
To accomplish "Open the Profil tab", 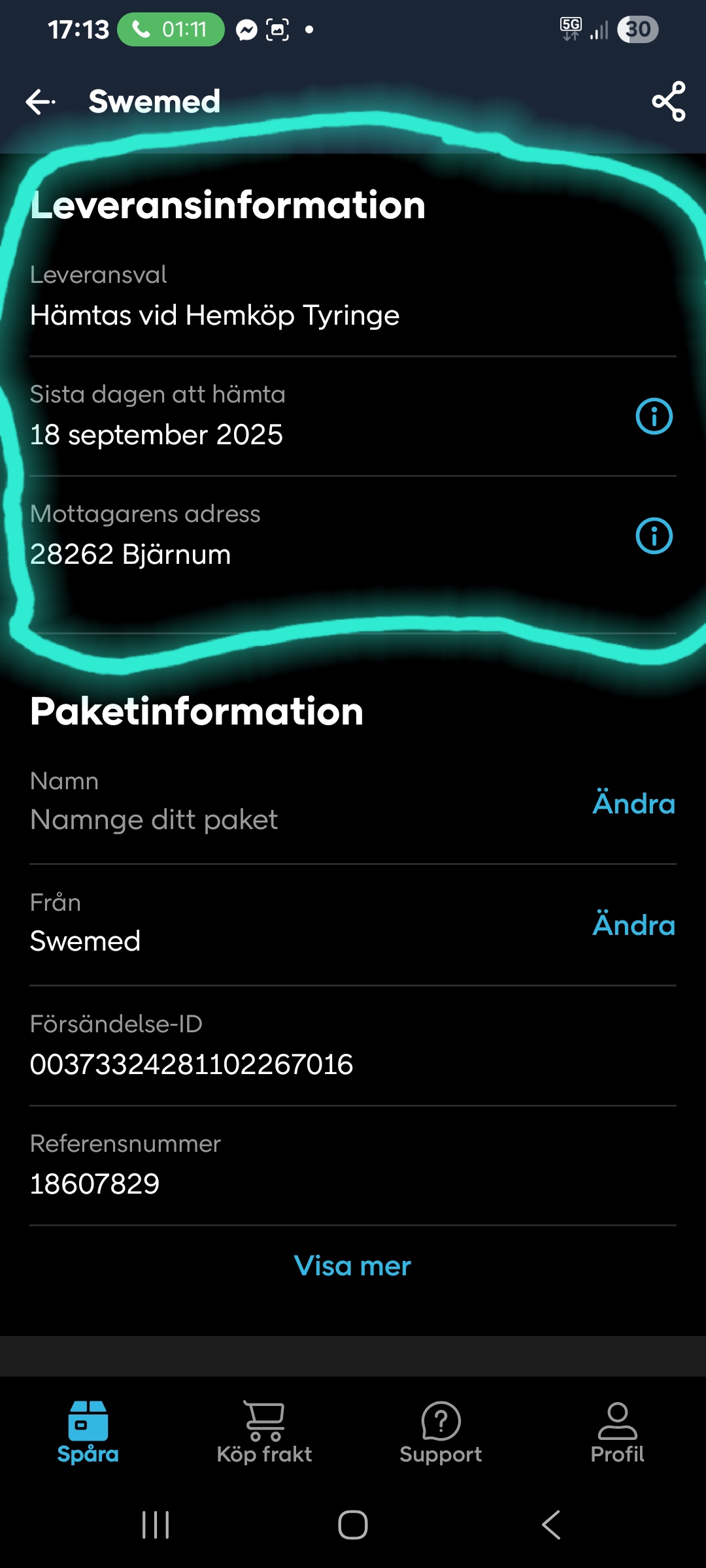I will pyautogui.click(x=617, y=1431).
